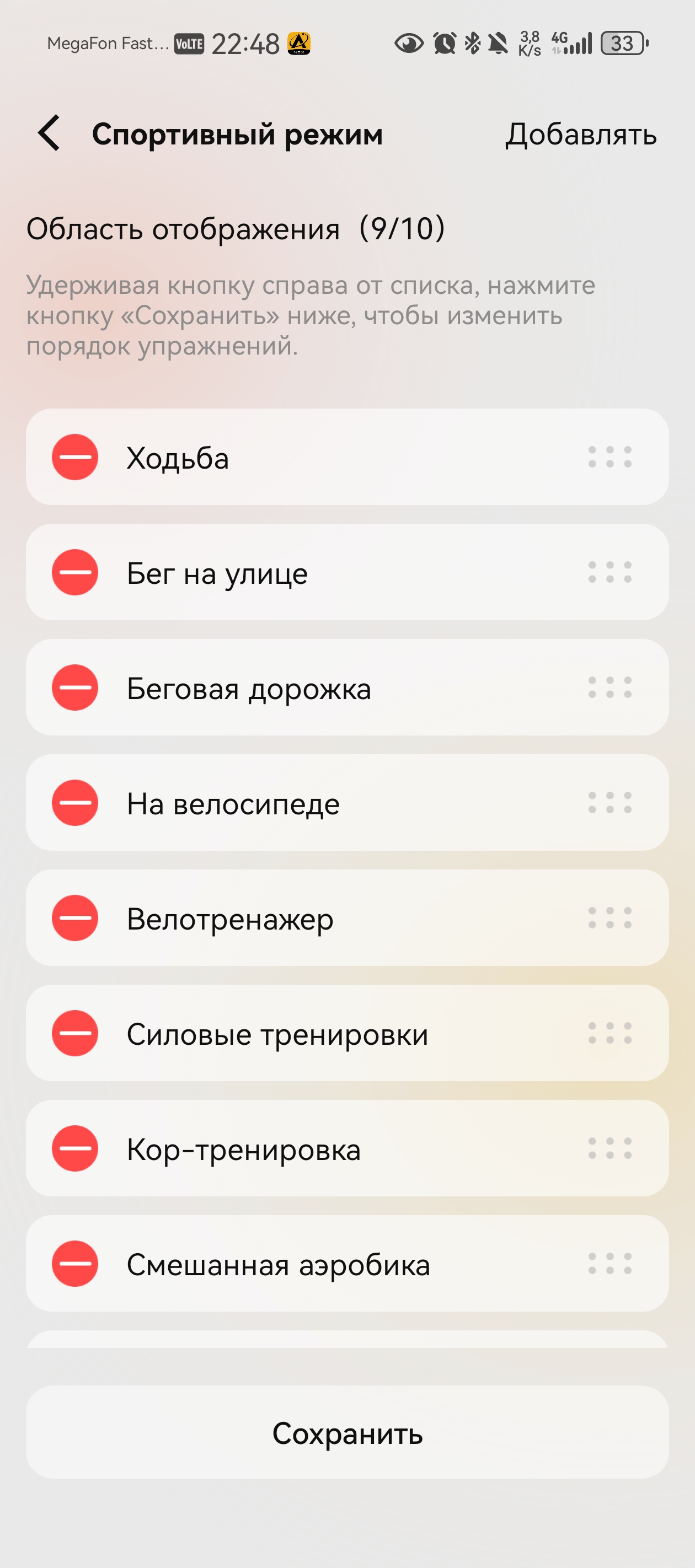The image size is (695, 1568).
Task: Remove Силовые тренировки exercise
Action: (75, 1033)
